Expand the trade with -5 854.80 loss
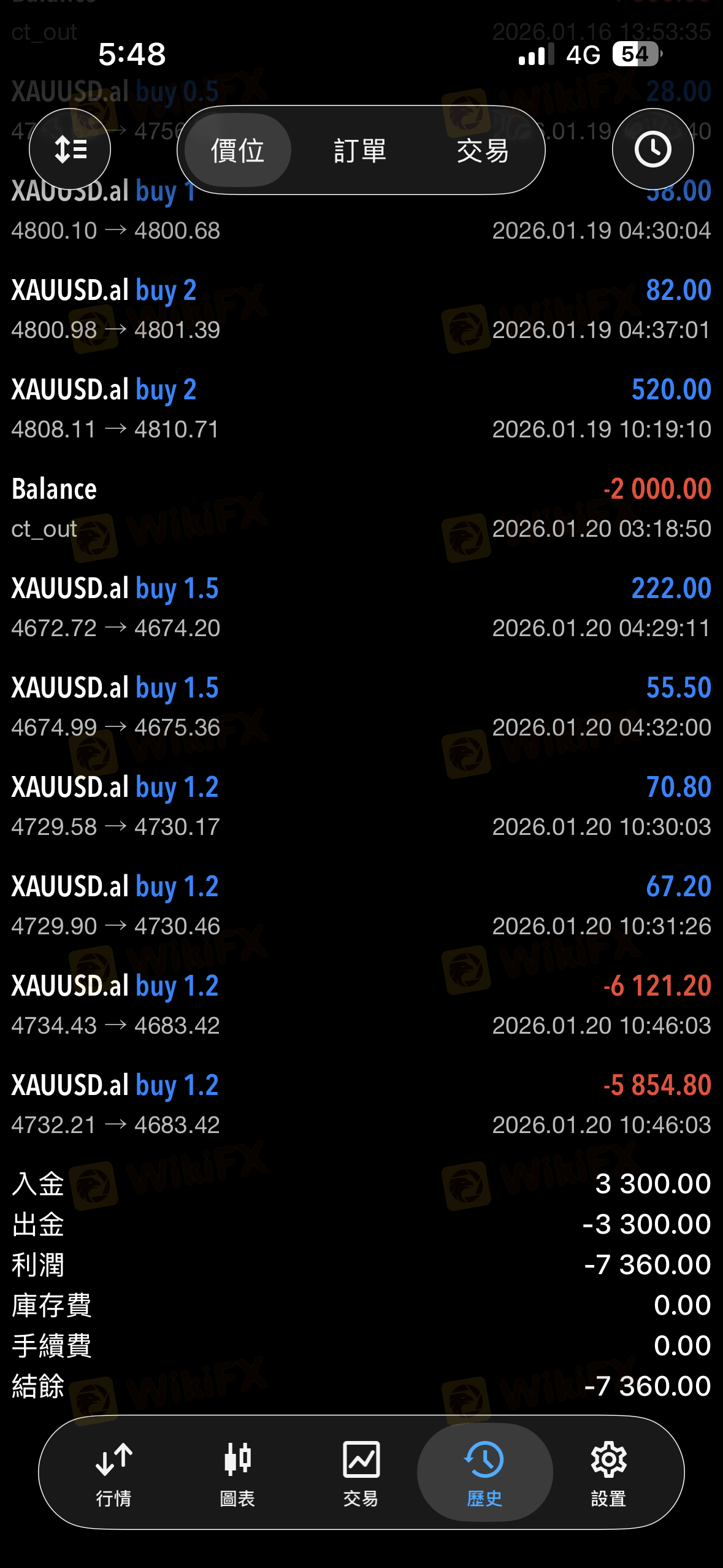 coord(361,1104)
